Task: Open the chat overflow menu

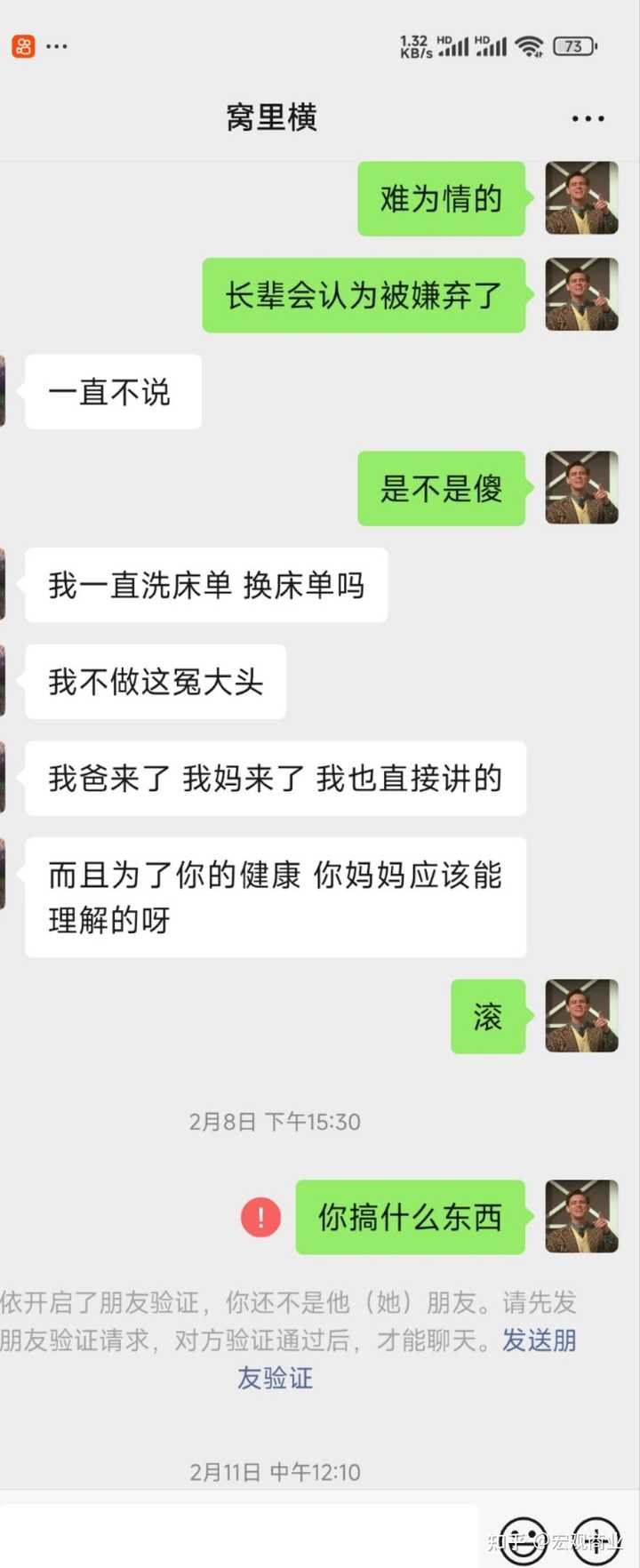Action: click(x=588, y=118)
